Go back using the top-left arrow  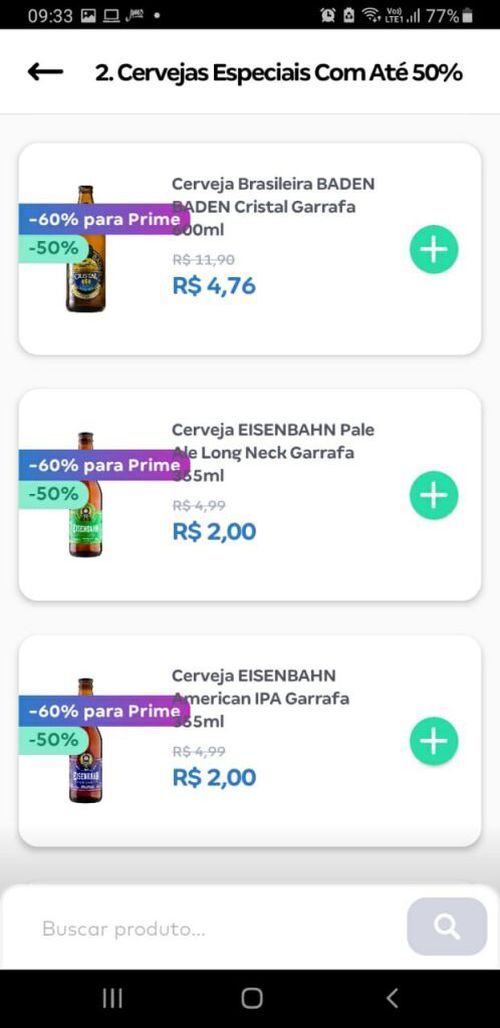click(x=45, y=72)
